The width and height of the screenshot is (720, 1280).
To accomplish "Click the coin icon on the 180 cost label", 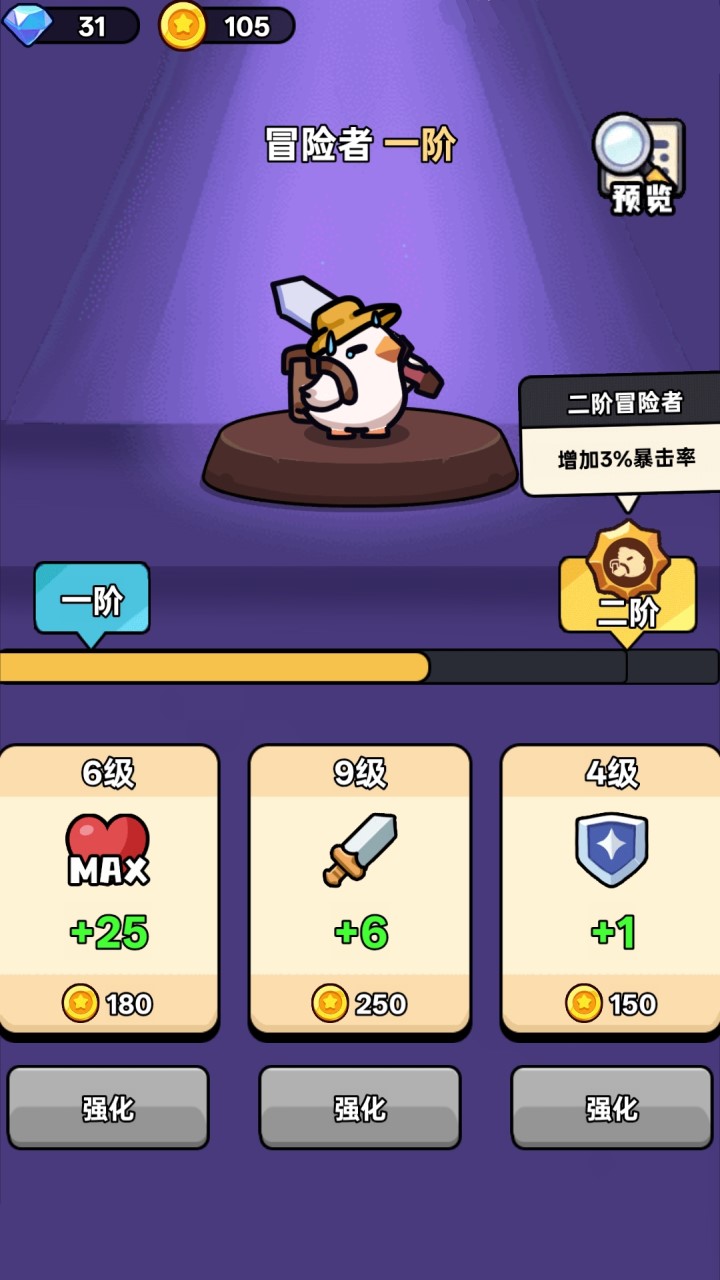I will (x=82, y=1002).
